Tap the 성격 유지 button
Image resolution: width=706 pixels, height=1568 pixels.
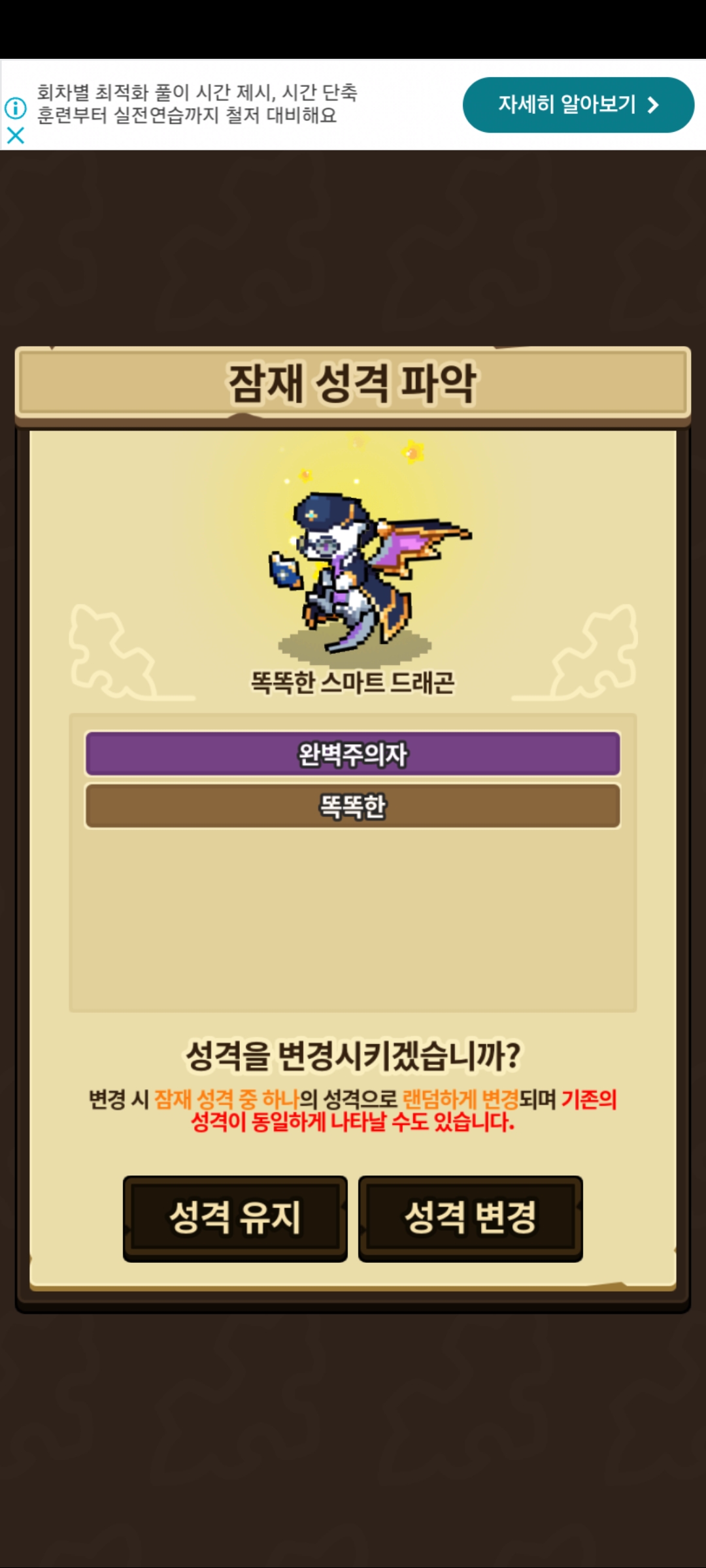pyautogui.click(x=235, y=1218)
